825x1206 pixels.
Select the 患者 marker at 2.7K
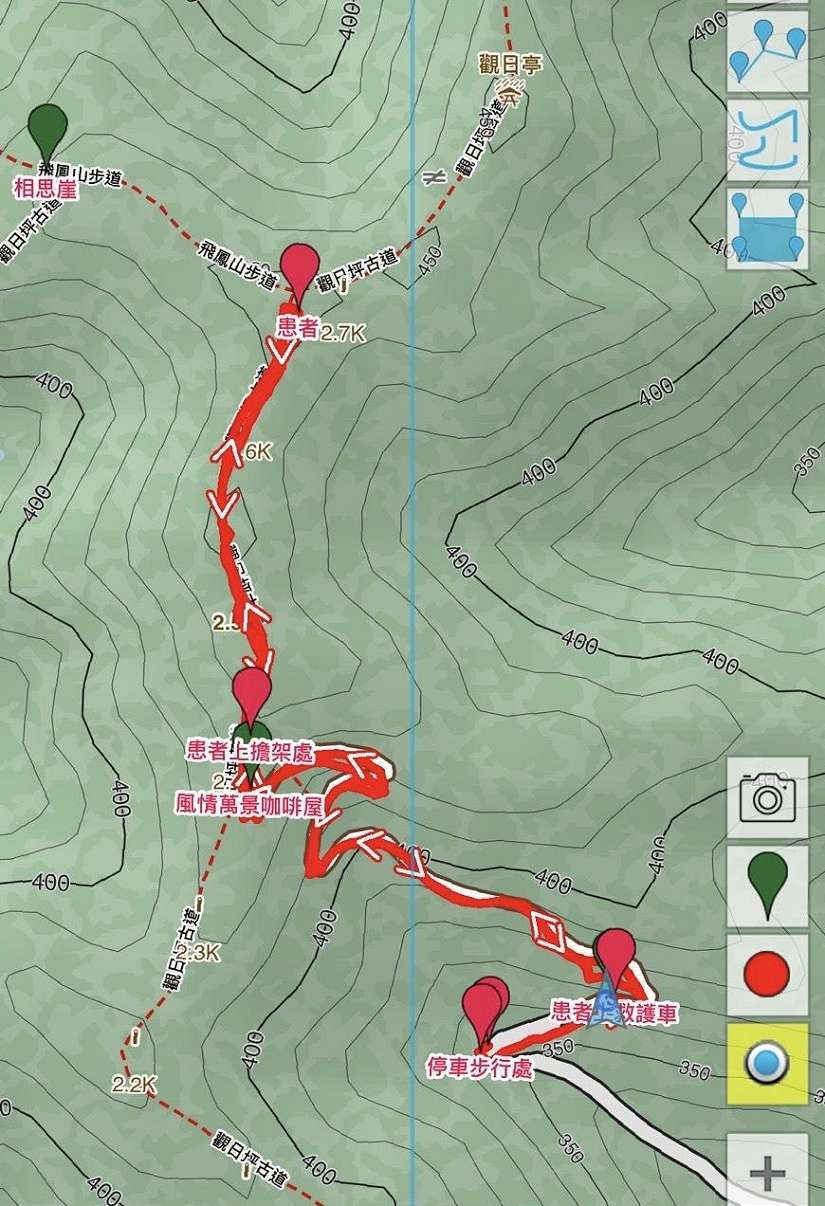[297, 270]
